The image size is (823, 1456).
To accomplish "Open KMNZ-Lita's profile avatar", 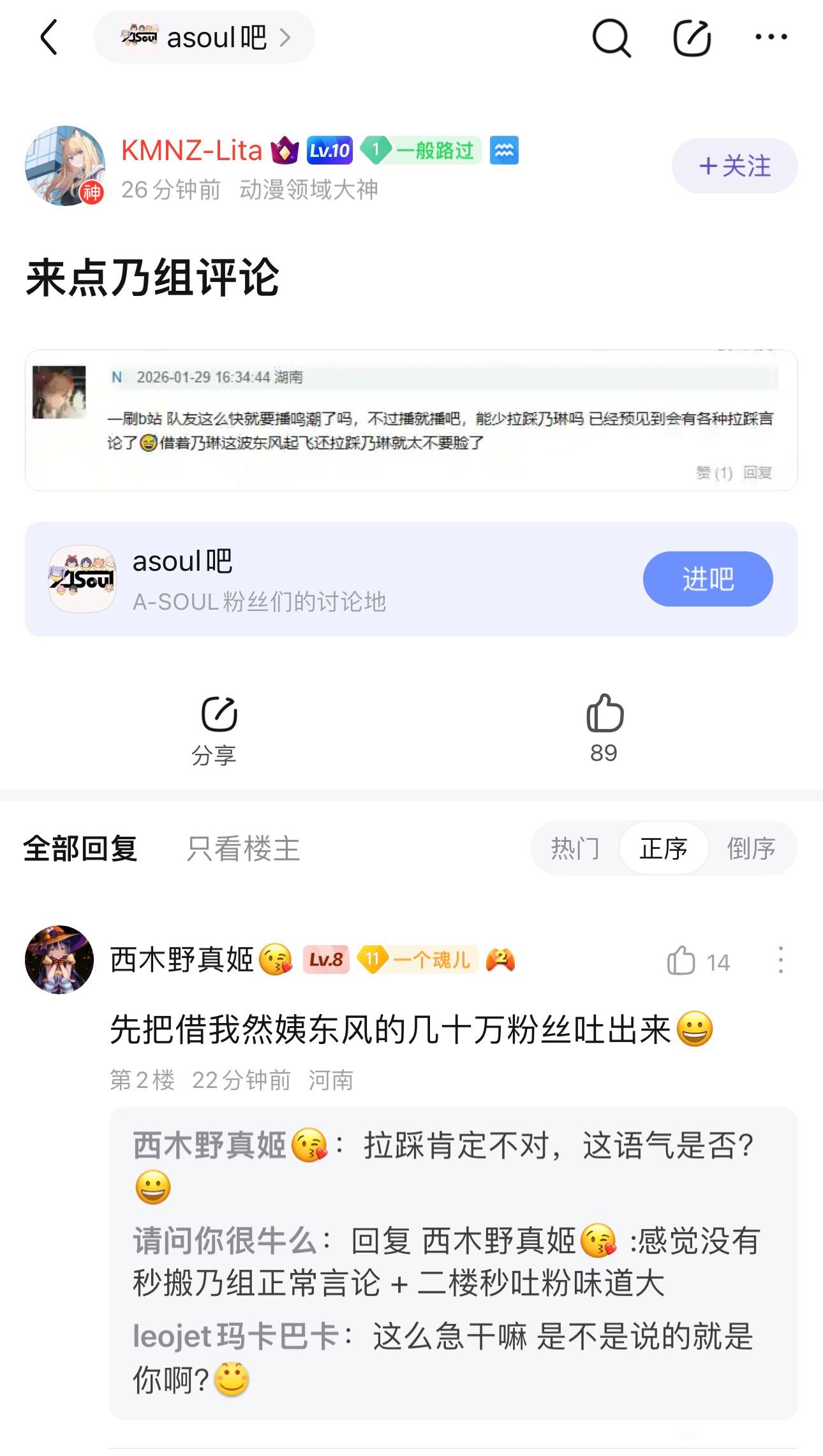I will click(x=64, y=166).
